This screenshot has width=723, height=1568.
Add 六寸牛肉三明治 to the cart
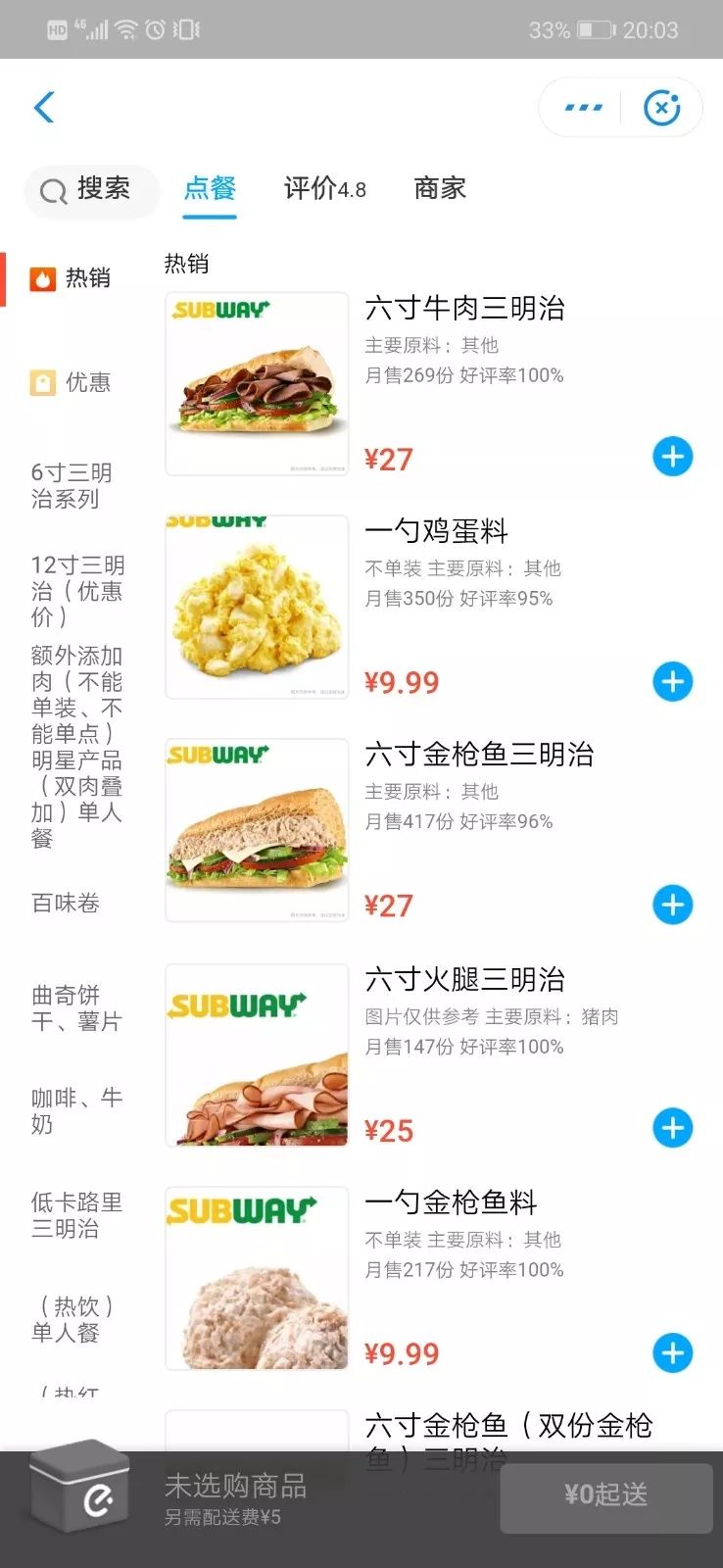(x=672, y=457)
